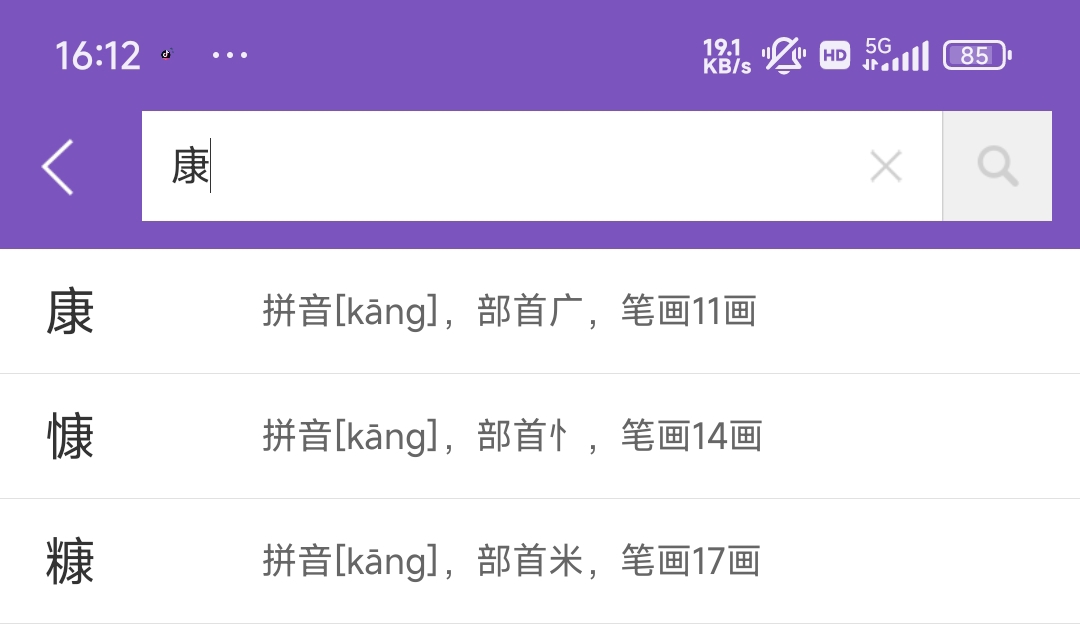The image size is (1080, 639).
Task: Open the entry for 糠 with 17 strokes
Action: click(x=540, y=561)
